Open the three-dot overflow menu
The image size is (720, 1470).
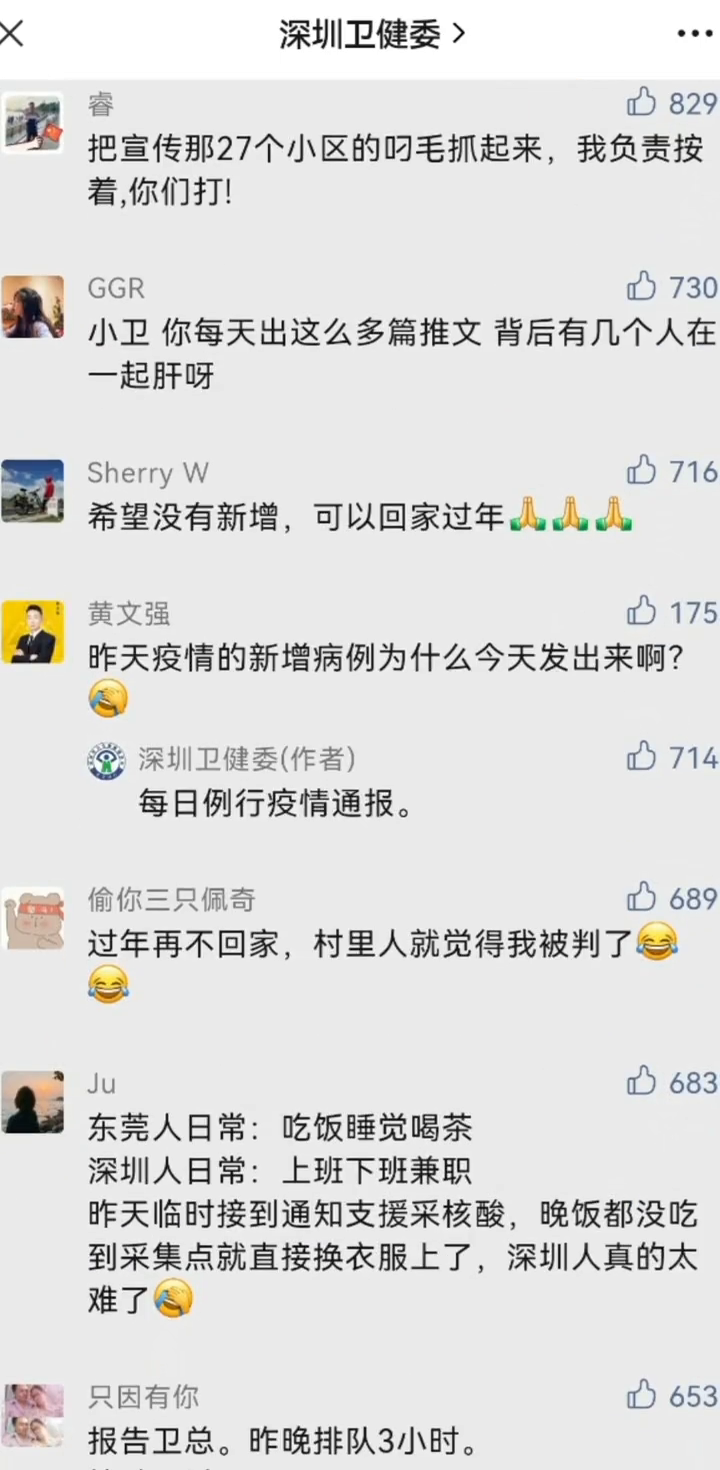click(x=694, y=35)
